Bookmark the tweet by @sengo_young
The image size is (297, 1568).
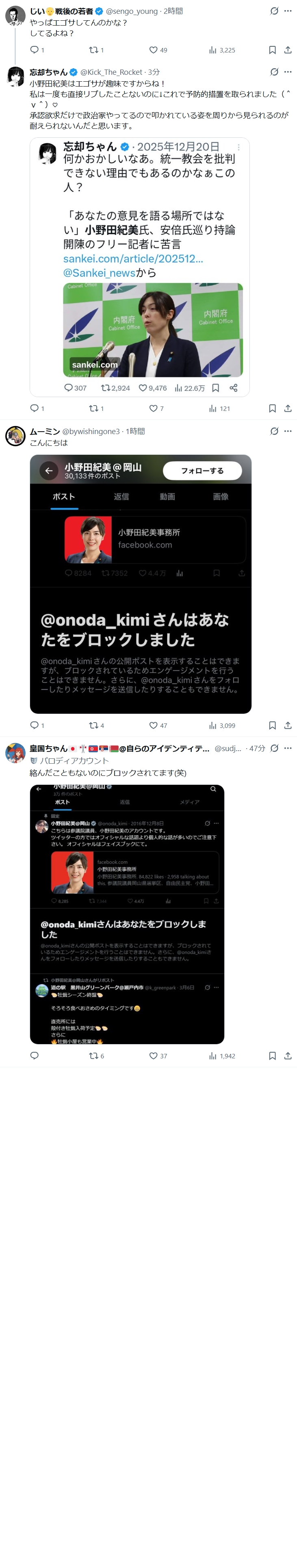click(x=272, y=50)
